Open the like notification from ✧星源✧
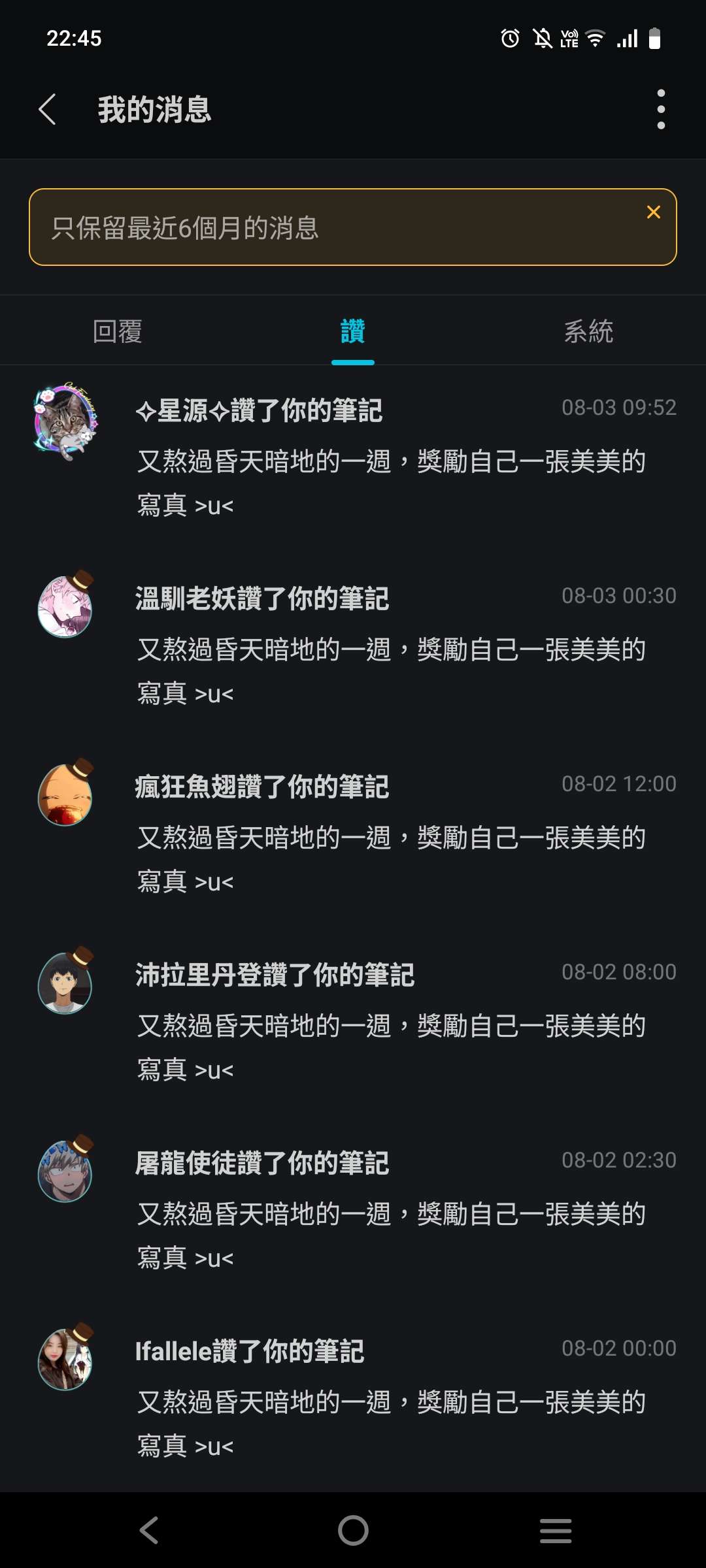 coord(392,461)
